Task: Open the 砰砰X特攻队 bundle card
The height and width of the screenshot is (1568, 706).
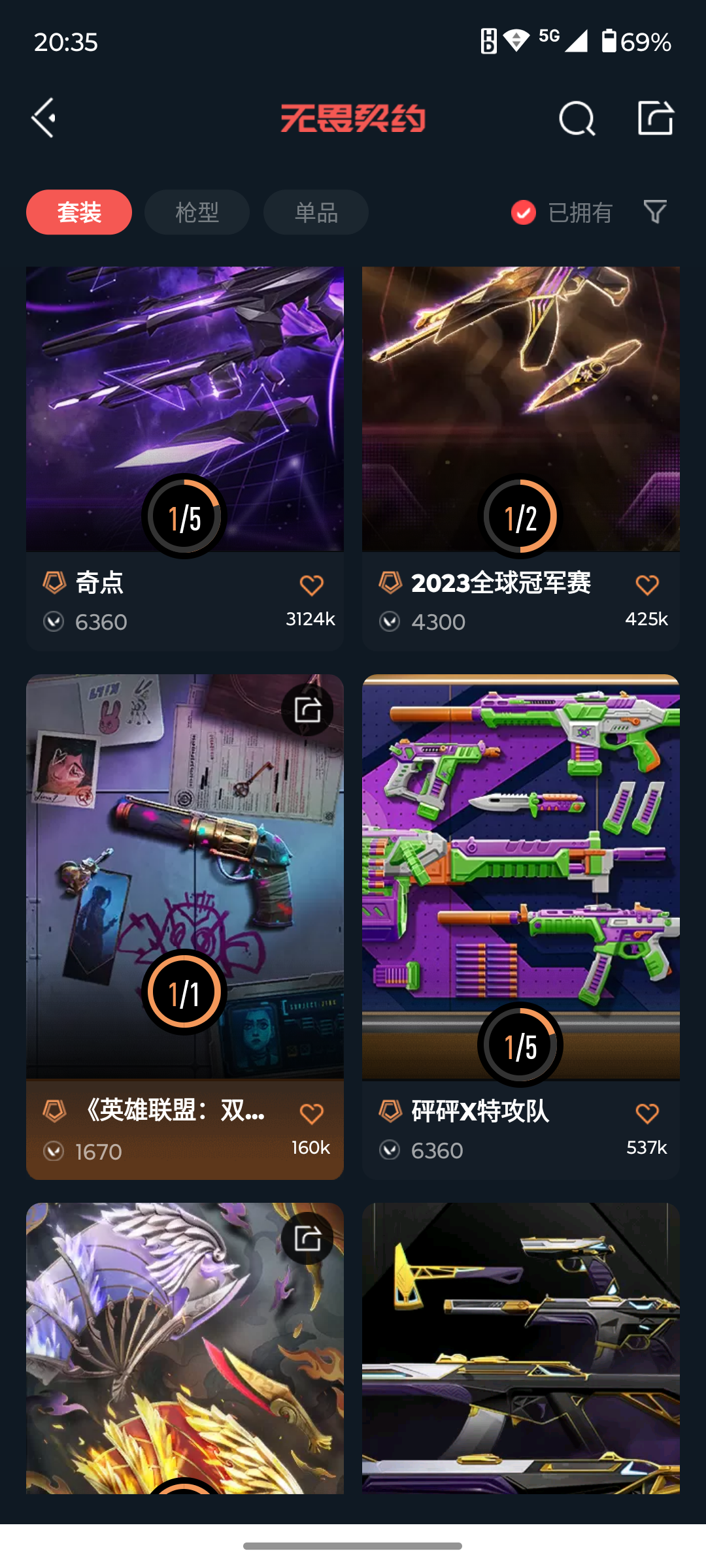Action: pos(520,849)
